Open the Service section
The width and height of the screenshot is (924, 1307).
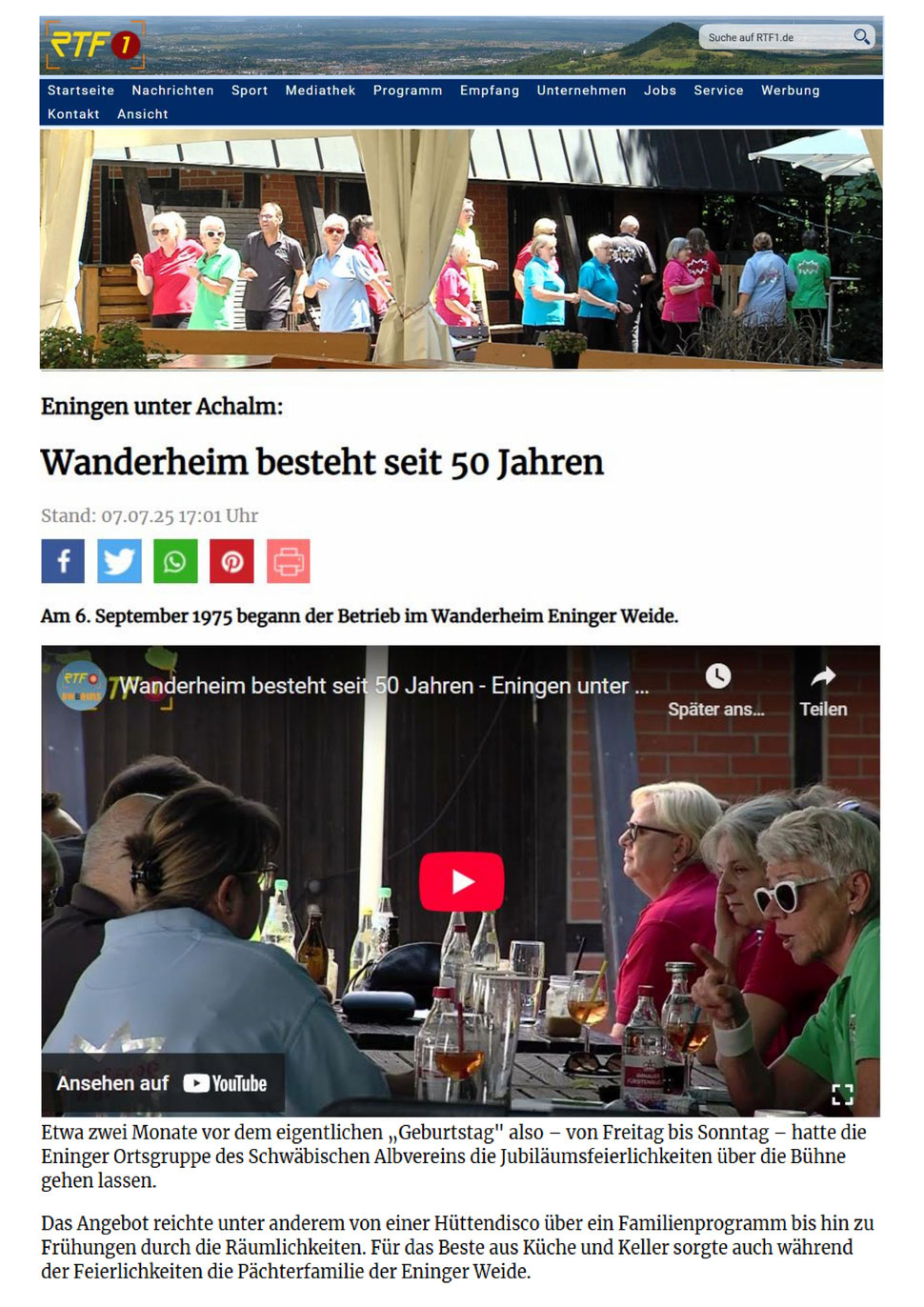[x=718, y=90]
